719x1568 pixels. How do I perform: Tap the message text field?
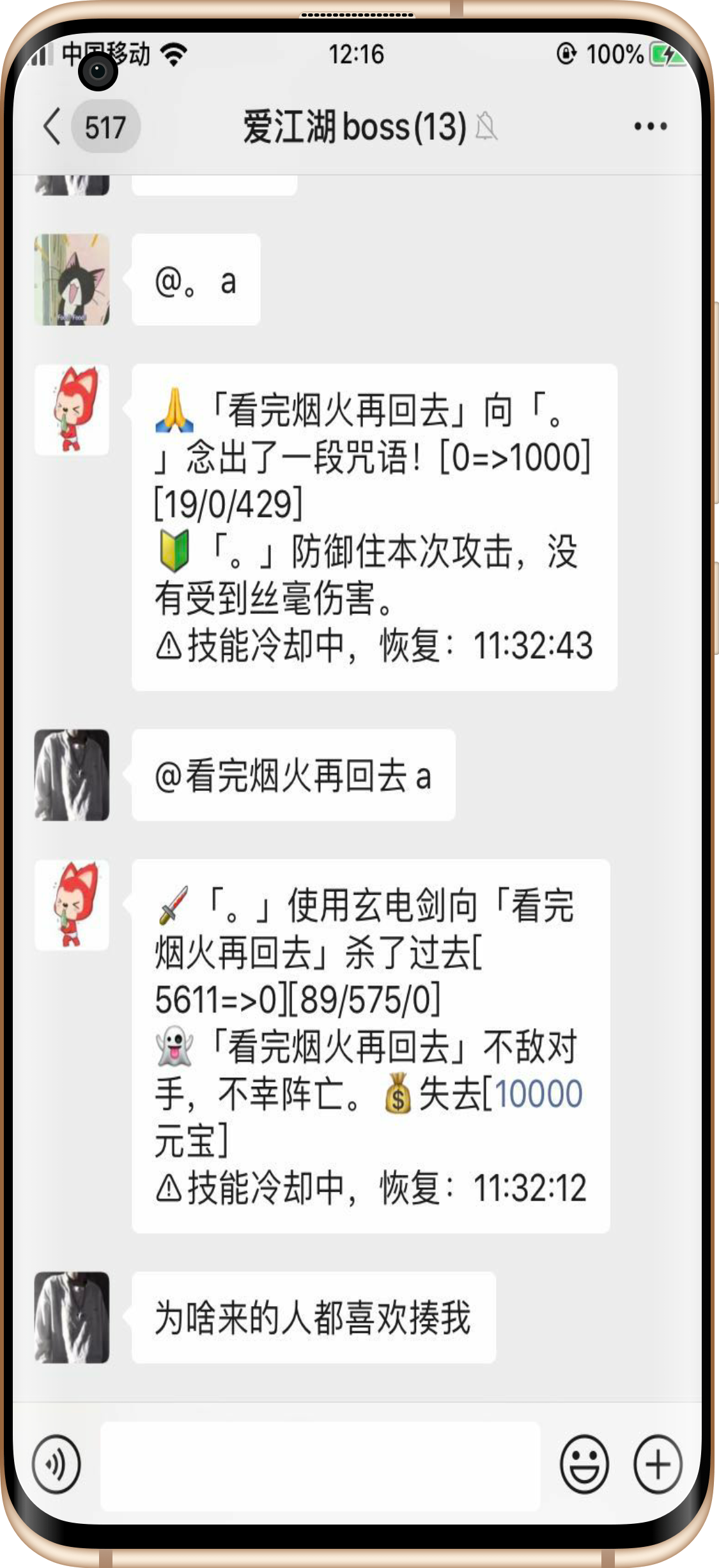pyautogui.click(x=320, y=1465)
